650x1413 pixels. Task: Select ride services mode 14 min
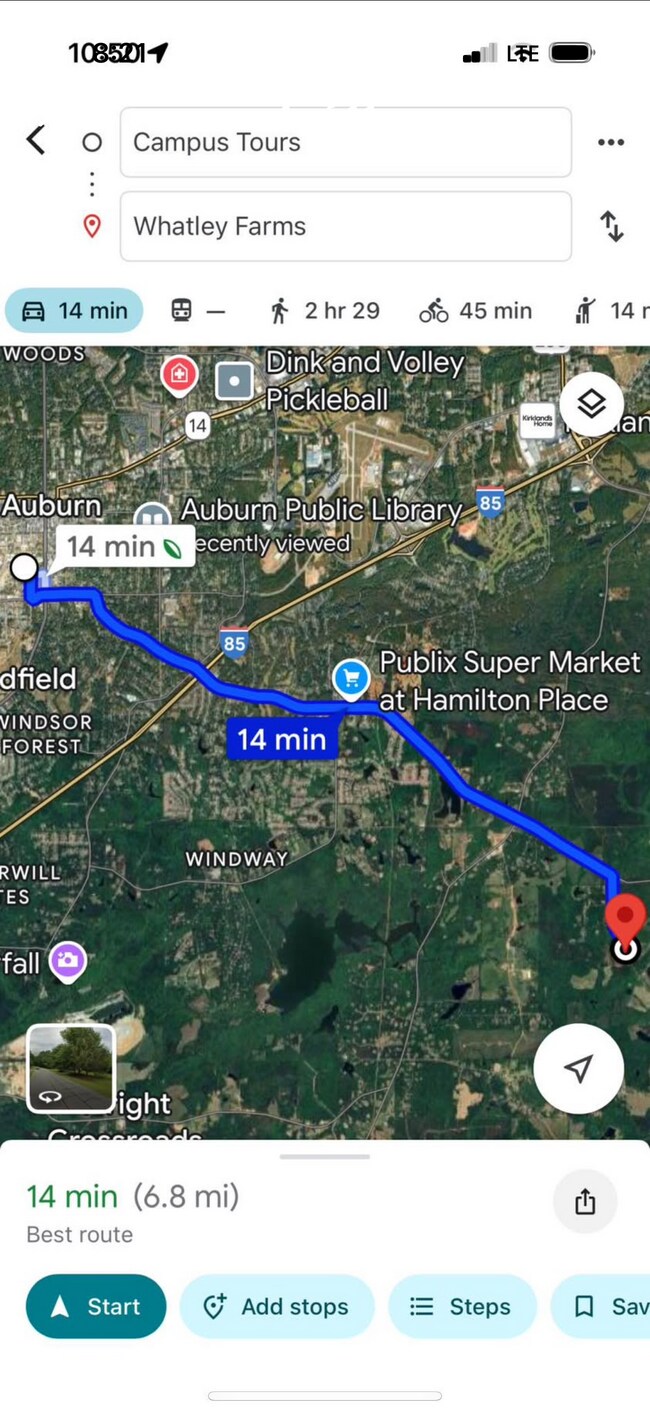612,311
